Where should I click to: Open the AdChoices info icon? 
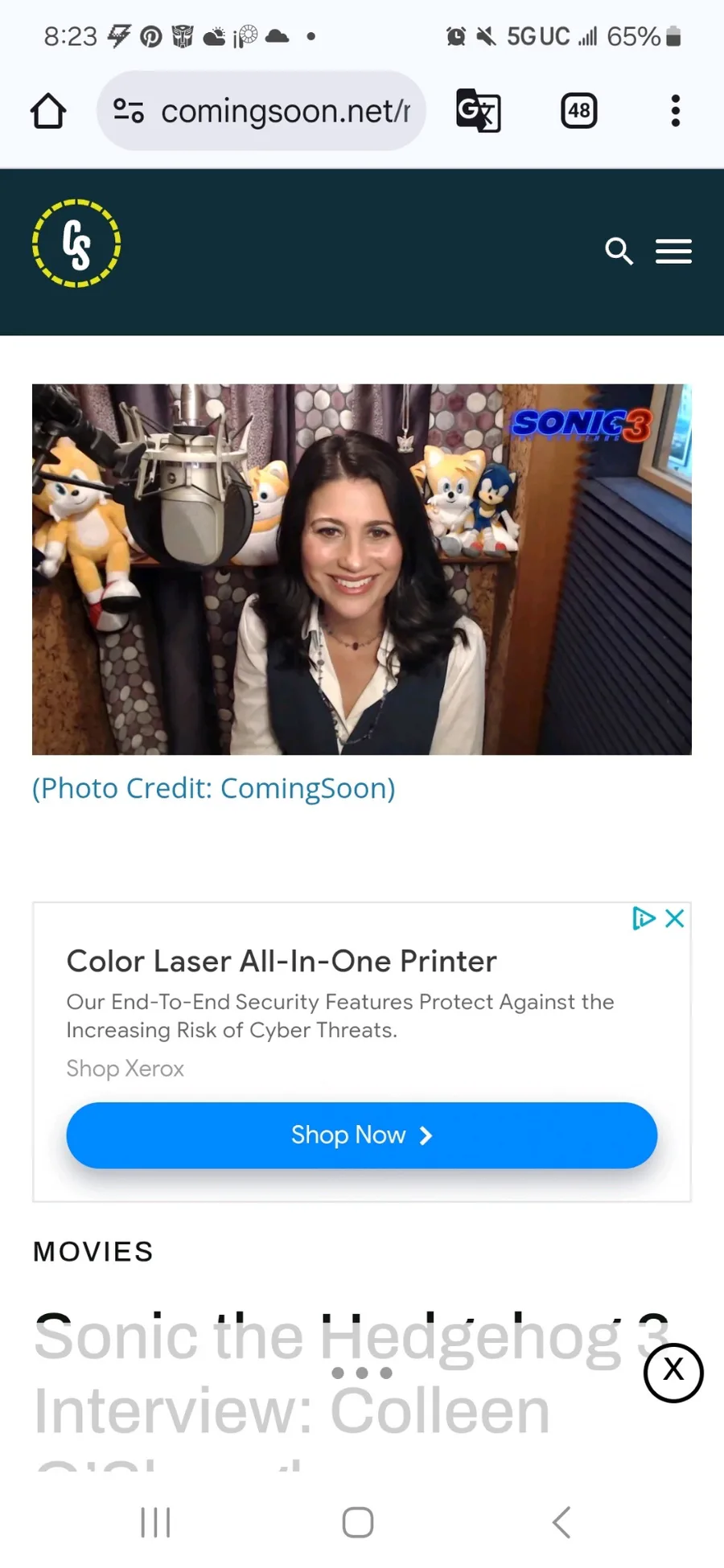click(644, 918)
